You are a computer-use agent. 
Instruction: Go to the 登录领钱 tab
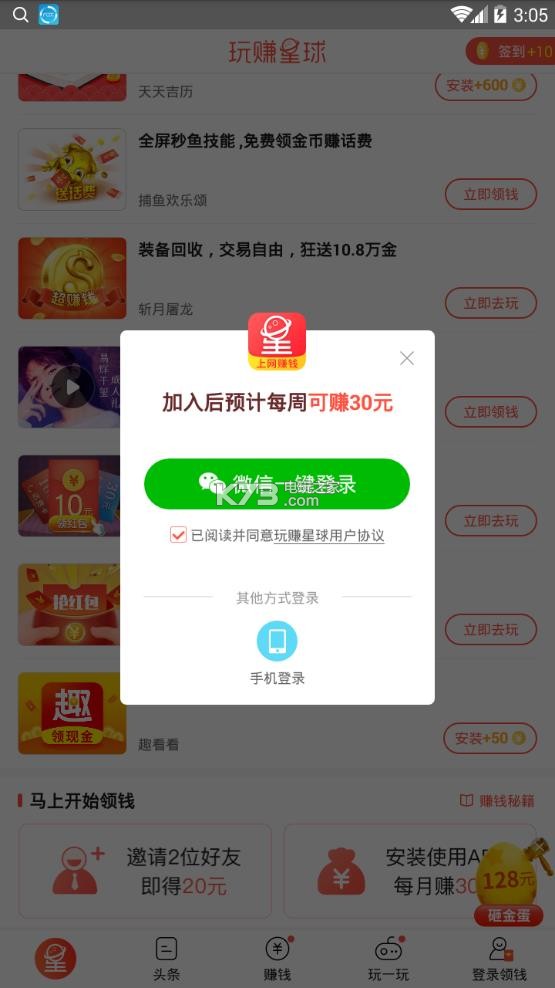[x=500, y=958]
